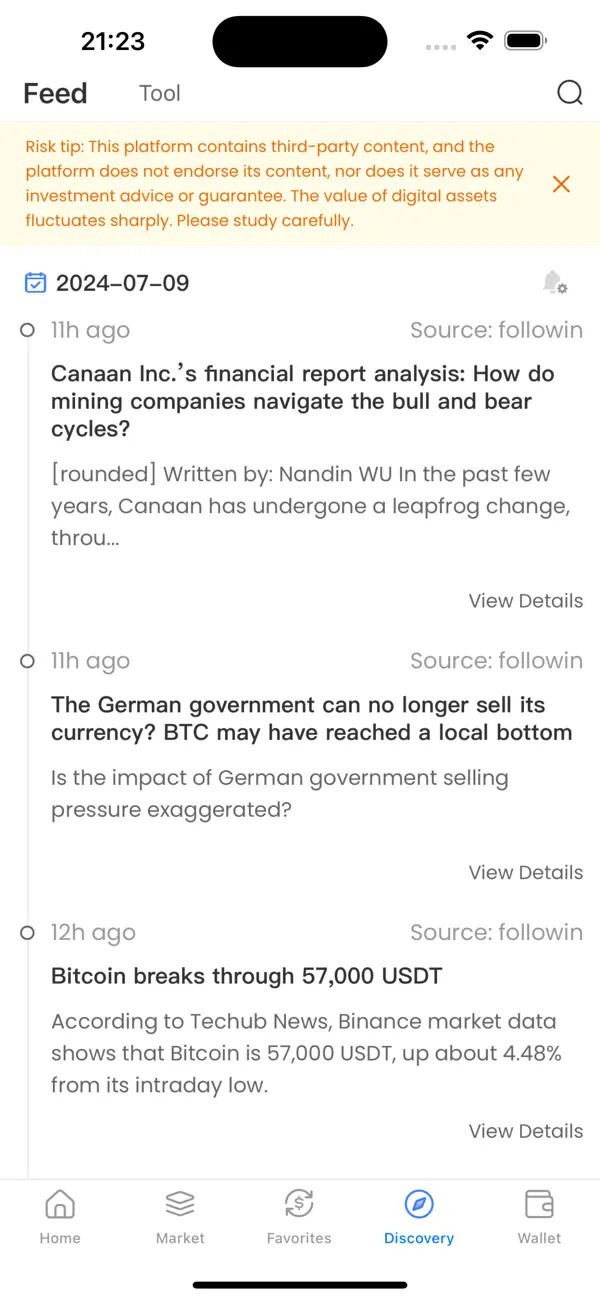Open the search icon
The width and height of the screenshot is (600, 1300).
click(569, 93)
